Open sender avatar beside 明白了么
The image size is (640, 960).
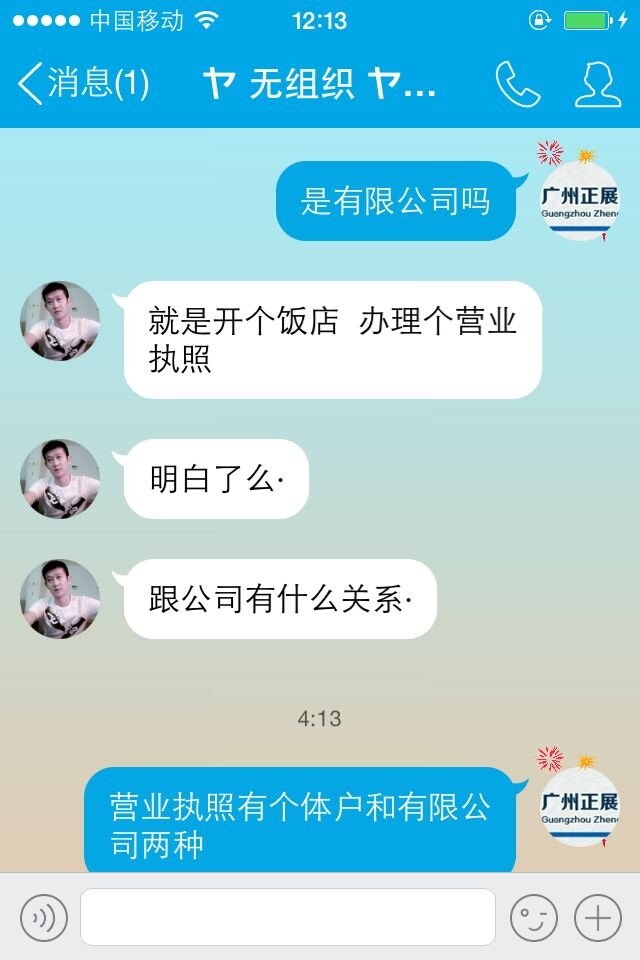click(x=60, y=479)
